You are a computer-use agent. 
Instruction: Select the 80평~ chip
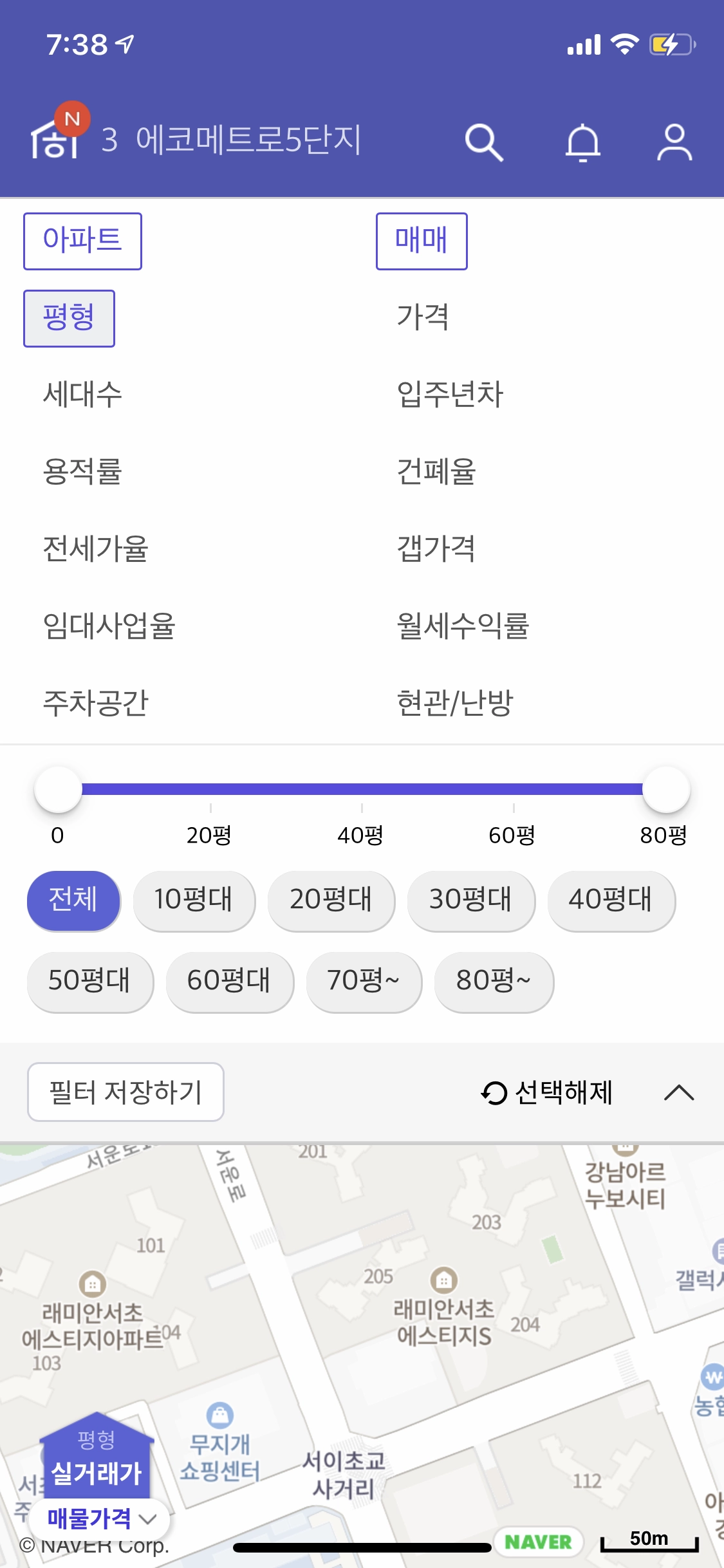click(494, 982)
